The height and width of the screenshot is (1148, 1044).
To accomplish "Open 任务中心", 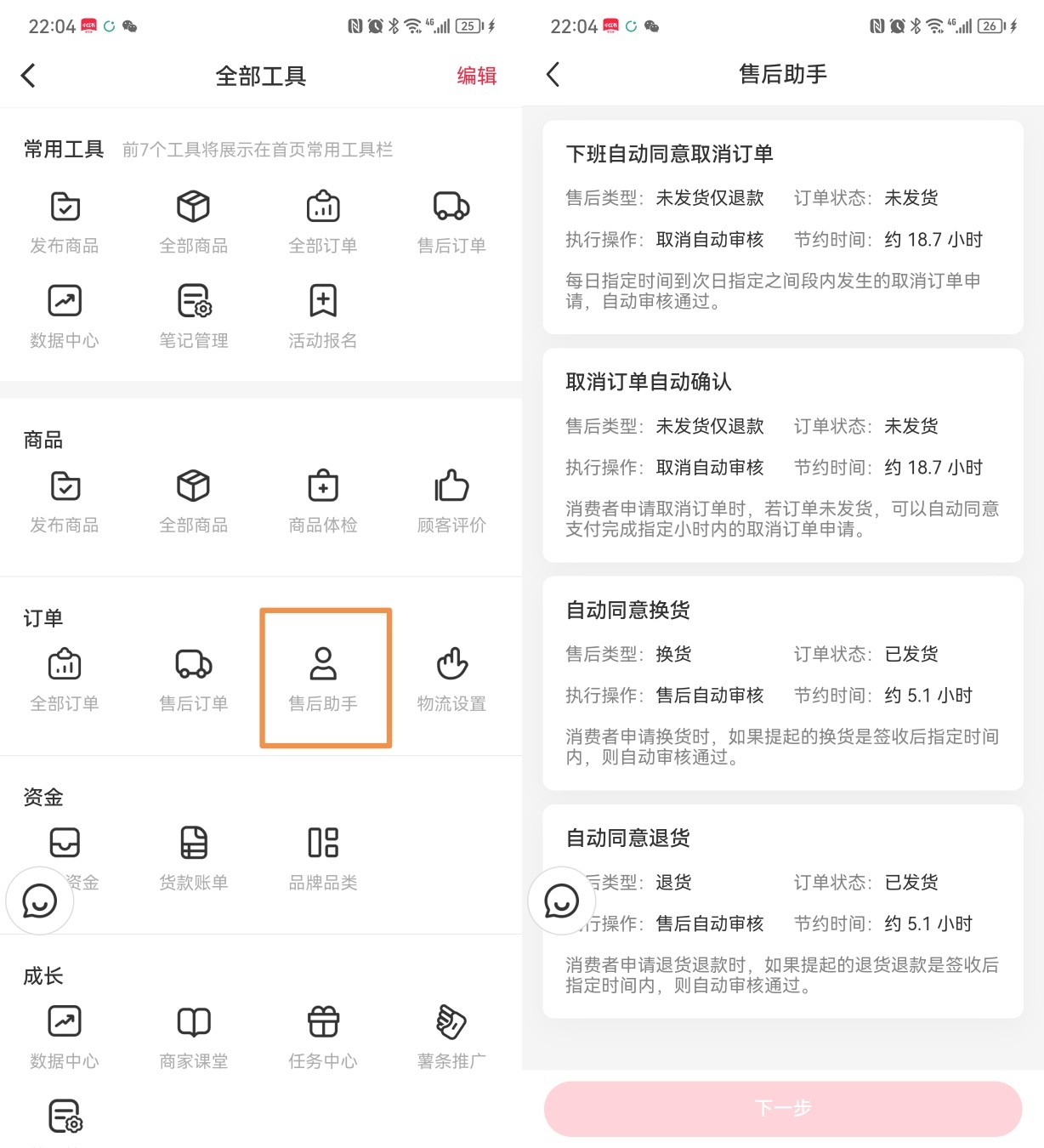I will click(x=323, y=1037).
